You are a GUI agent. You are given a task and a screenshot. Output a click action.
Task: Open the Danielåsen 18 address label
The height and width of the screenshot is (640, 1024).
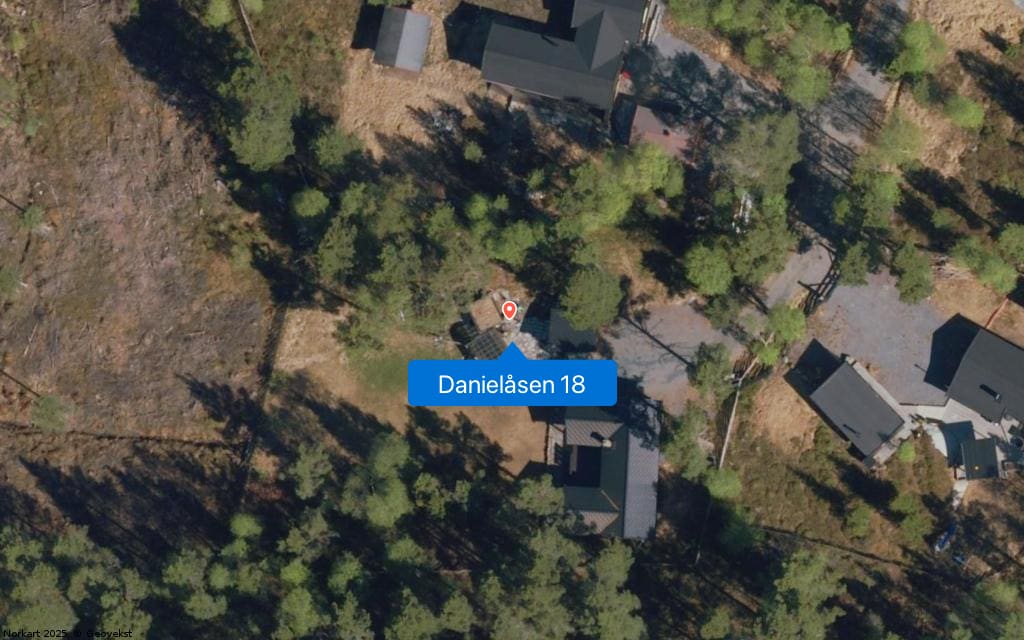pos(511,384)
